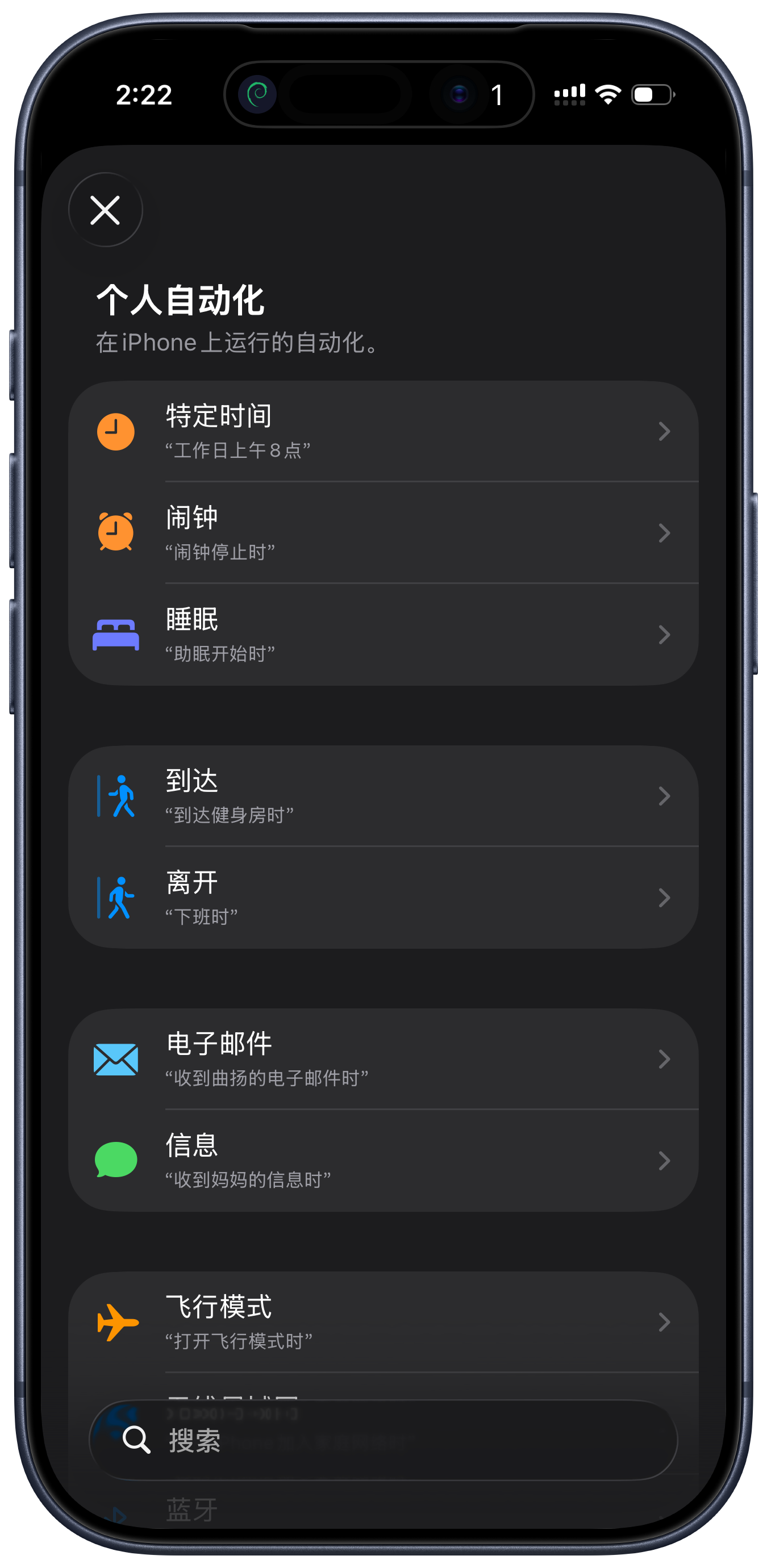Open the 电子邮件 trigger

383,1058
